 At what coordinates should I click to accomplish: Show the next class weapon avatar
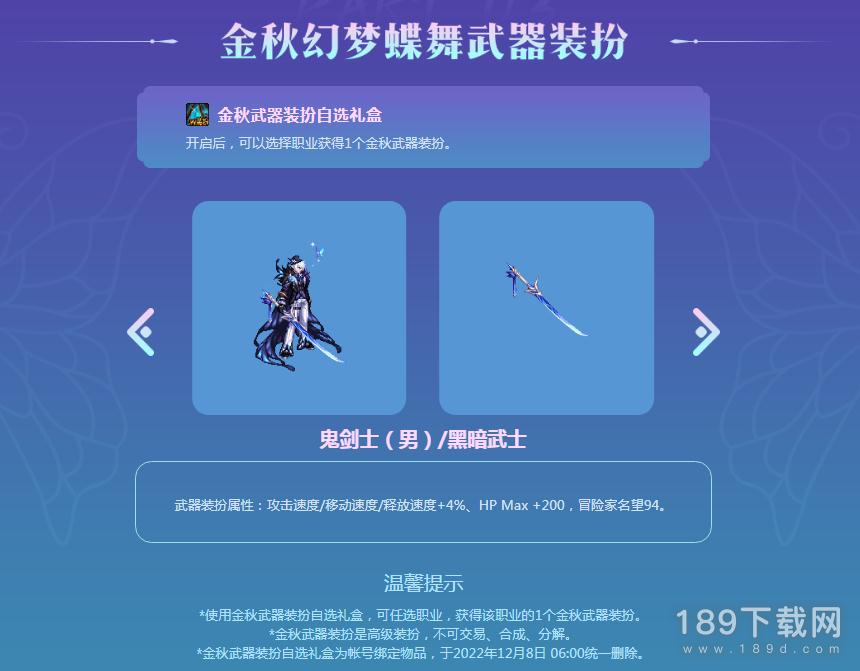coord(705,332)
